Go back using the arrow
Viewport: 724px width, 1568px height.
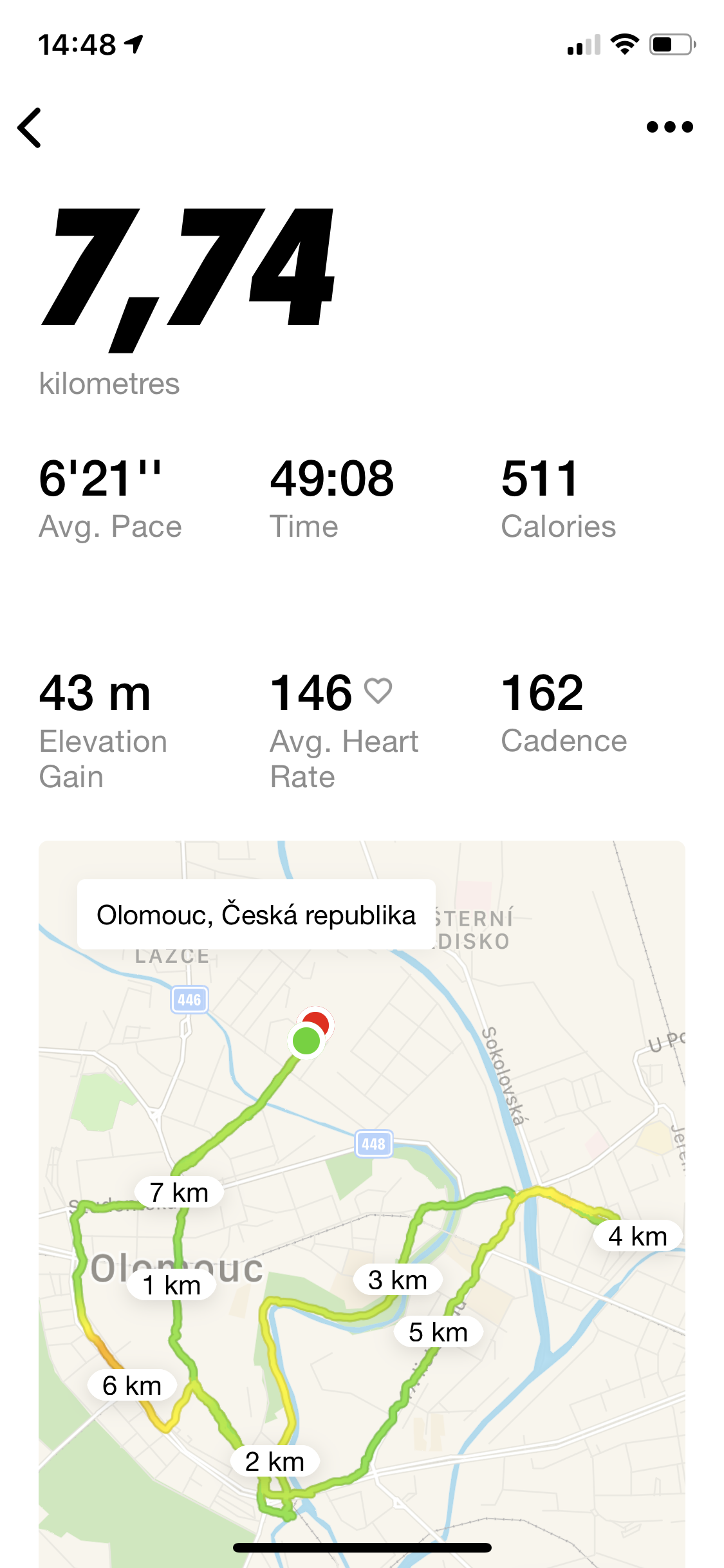pos(30,127)
